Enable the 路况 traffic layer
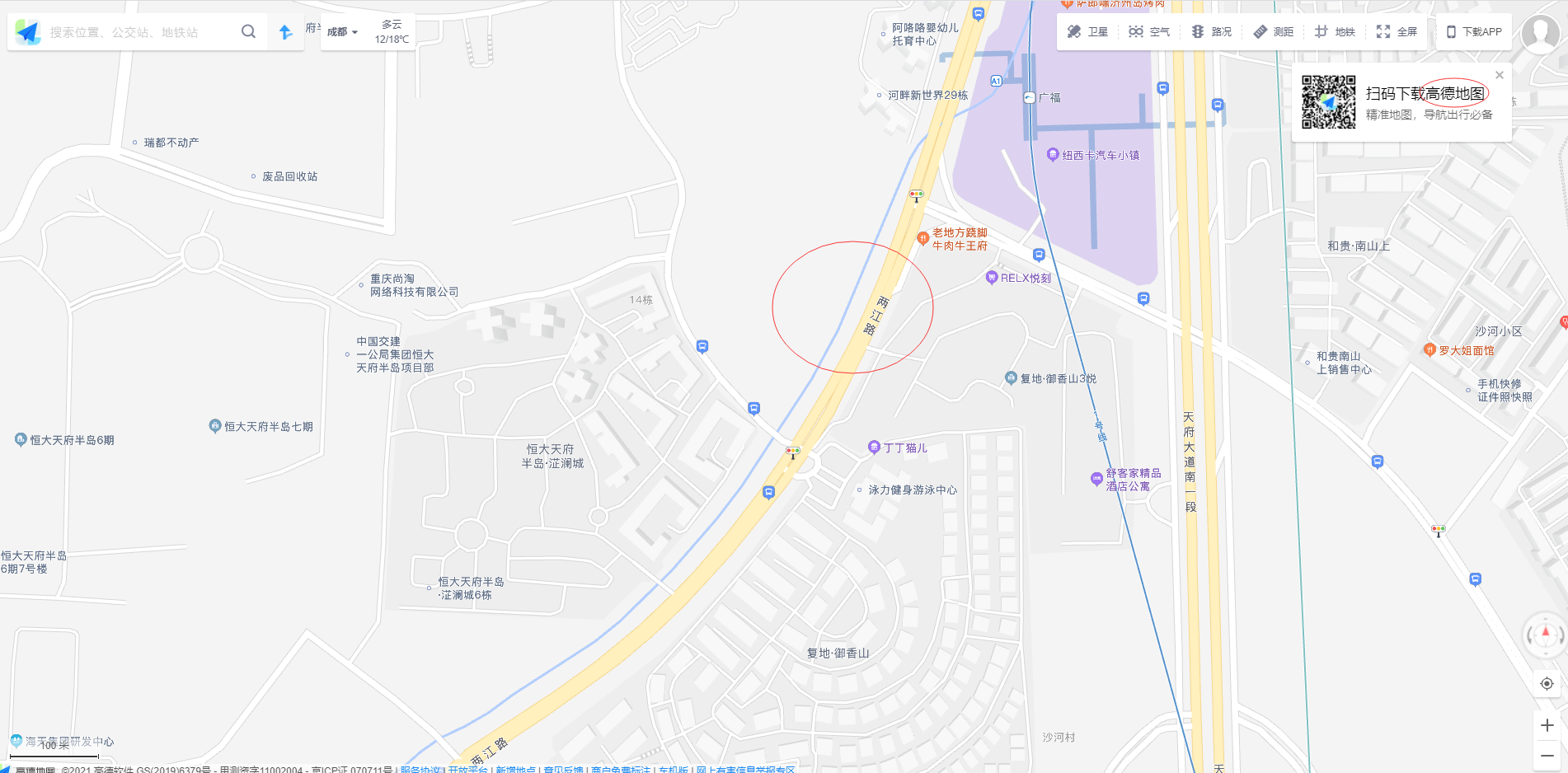The height and width of the screenshot is (773, 1568). (1211, 32)
